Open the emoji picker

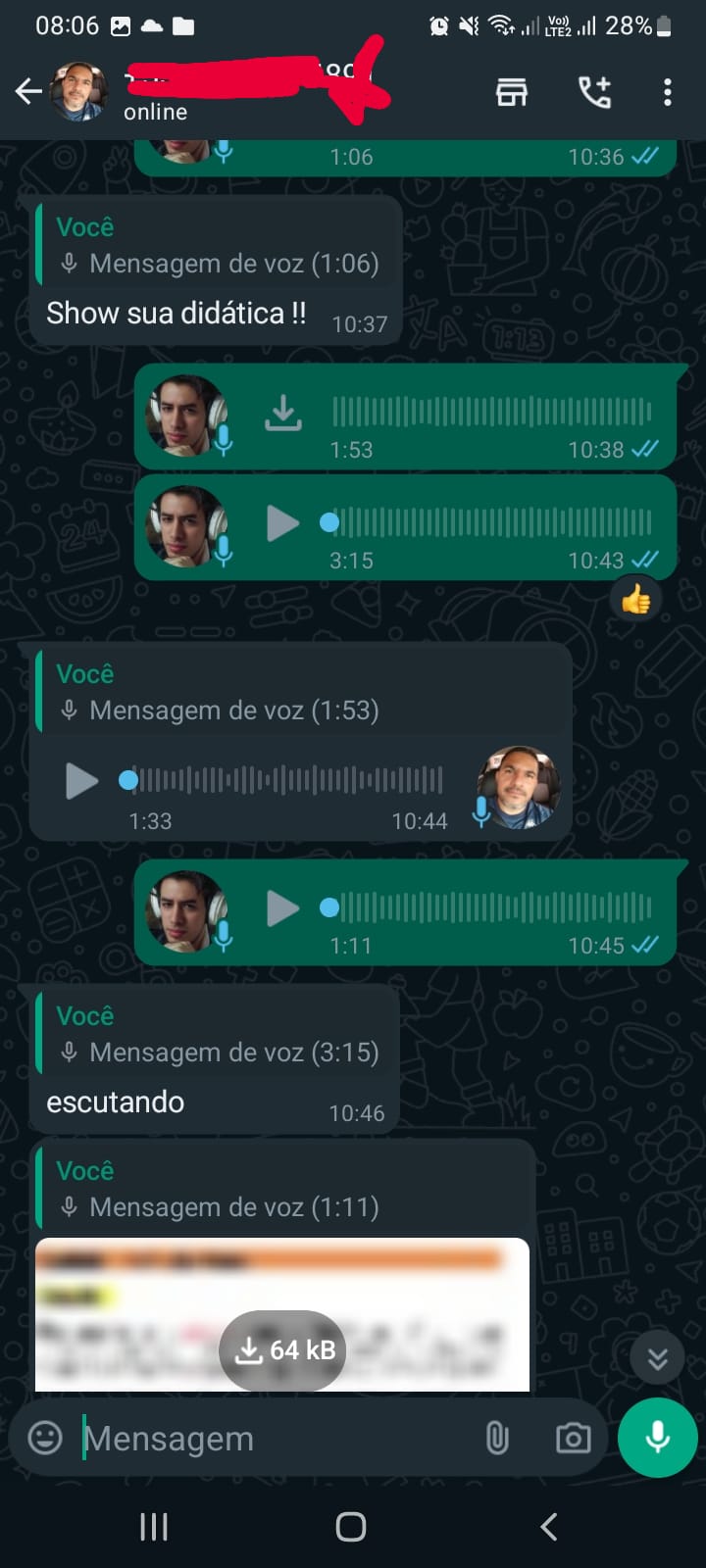coord(44,1438)
